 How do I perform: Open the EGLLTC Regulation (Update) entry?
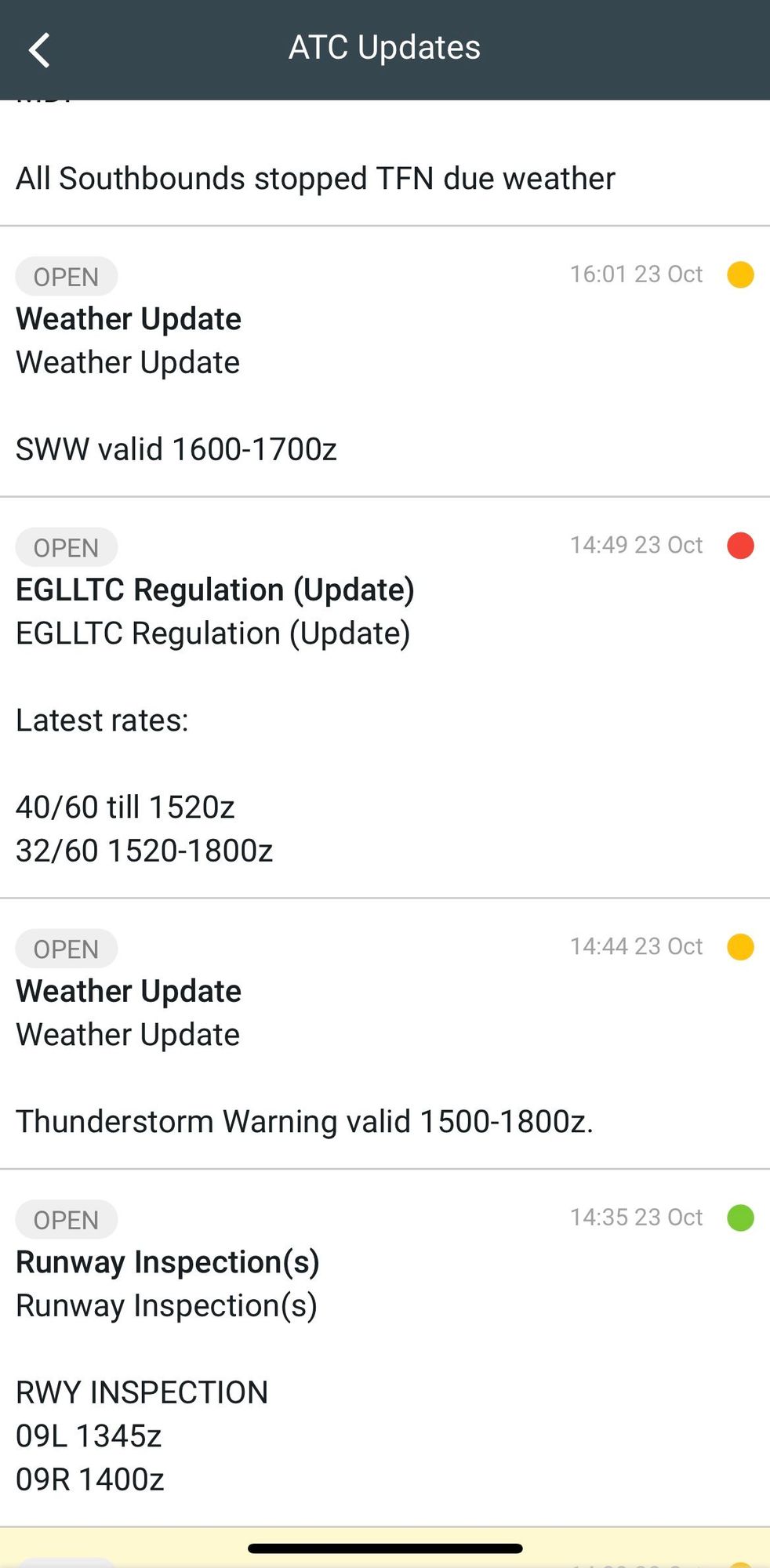coord(385,698)
